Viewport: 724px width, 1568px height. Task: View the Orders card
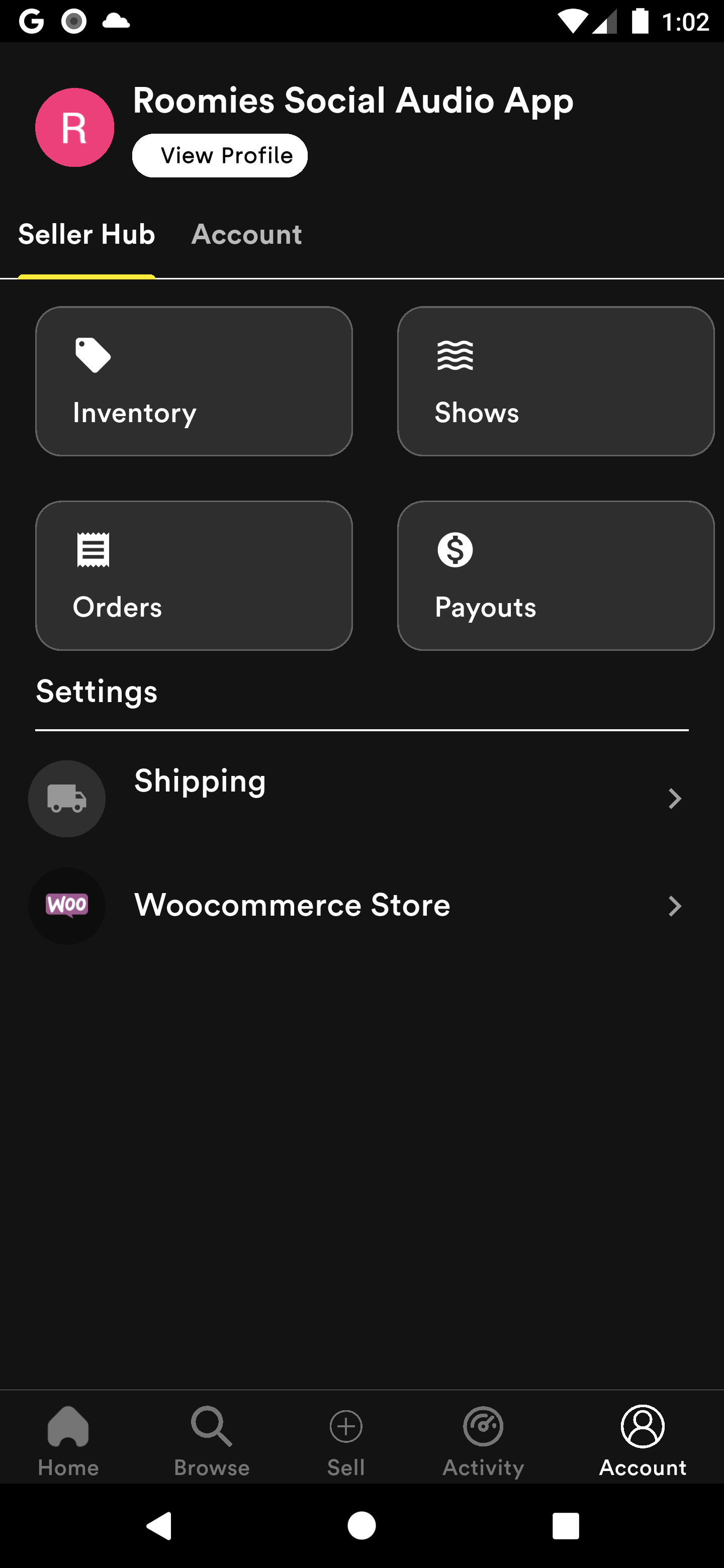coord(194,576)
